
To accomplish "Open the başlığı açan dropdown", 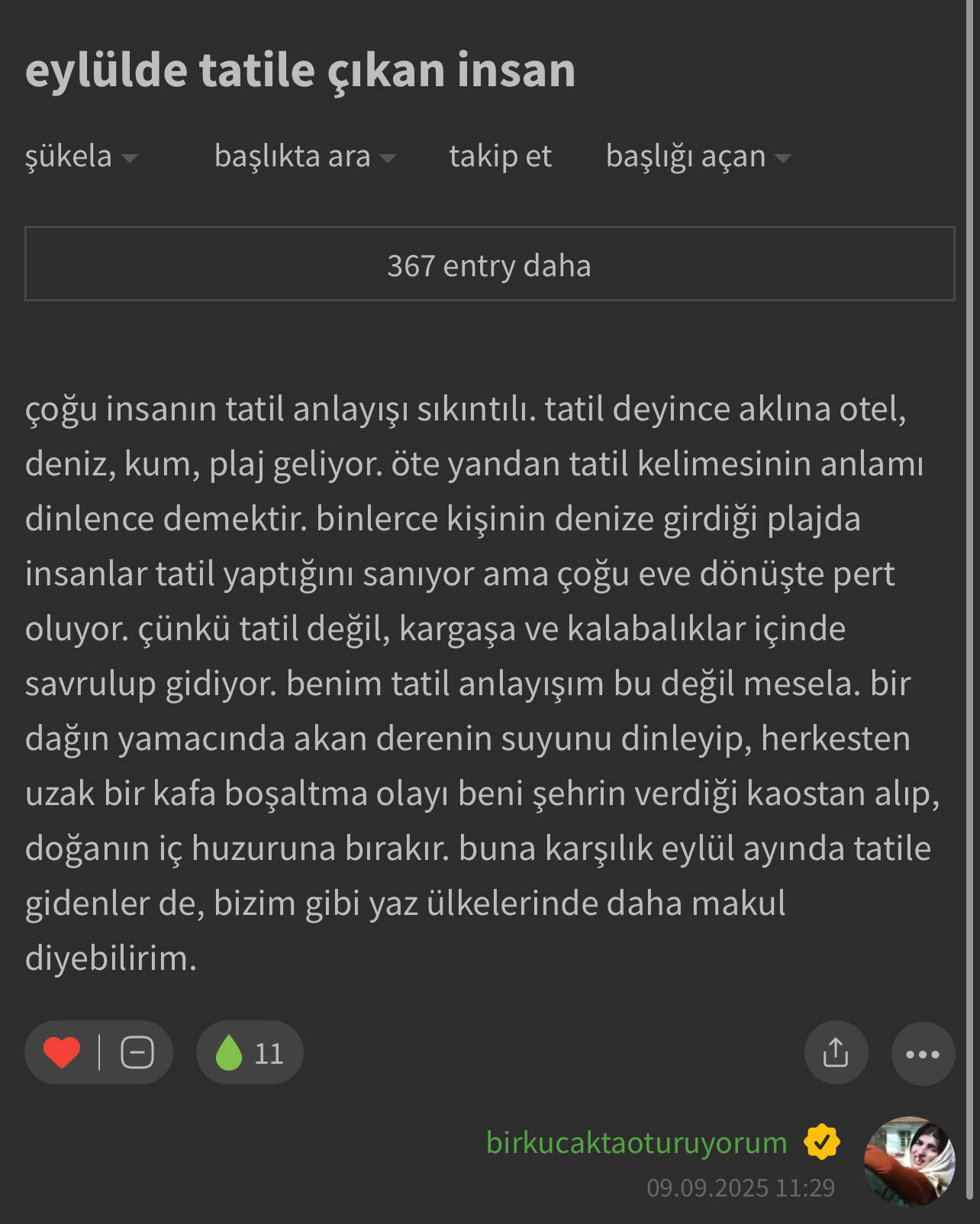I will (698, 156).
